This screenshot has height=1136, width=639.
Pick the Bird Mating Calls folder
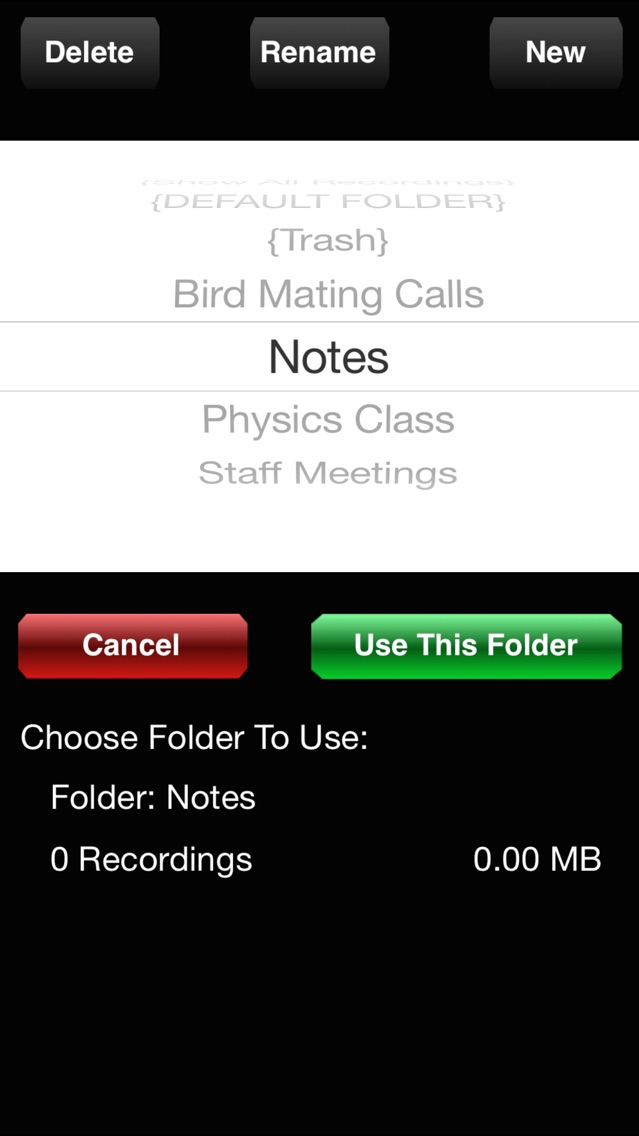[x=328, y=294]
